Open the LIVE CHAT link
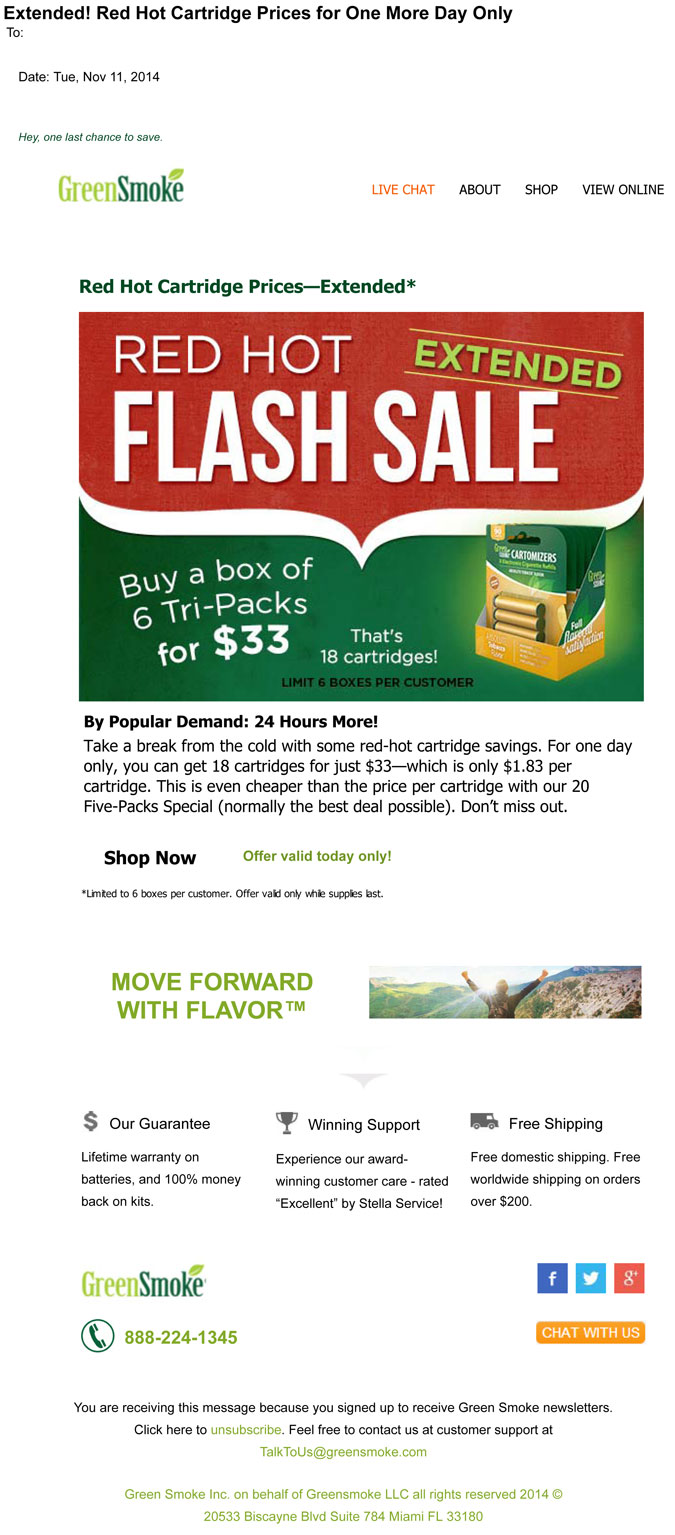Screen dimensions: 675x1535 pyautogui.click(x=403, y=190)
